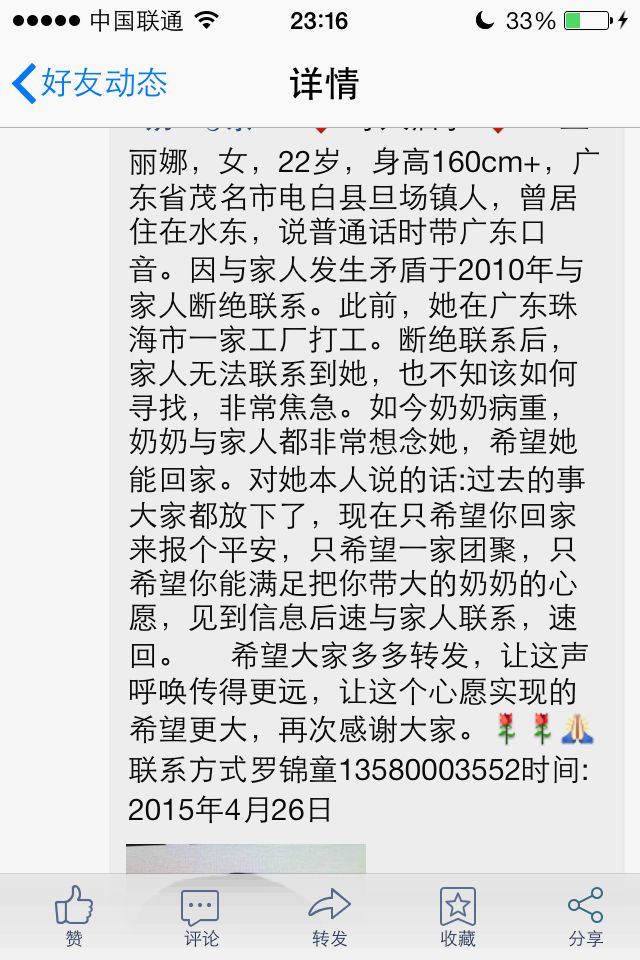640x960 pixels.
Task: Save the post with 收藏
Action: point(458,917)
